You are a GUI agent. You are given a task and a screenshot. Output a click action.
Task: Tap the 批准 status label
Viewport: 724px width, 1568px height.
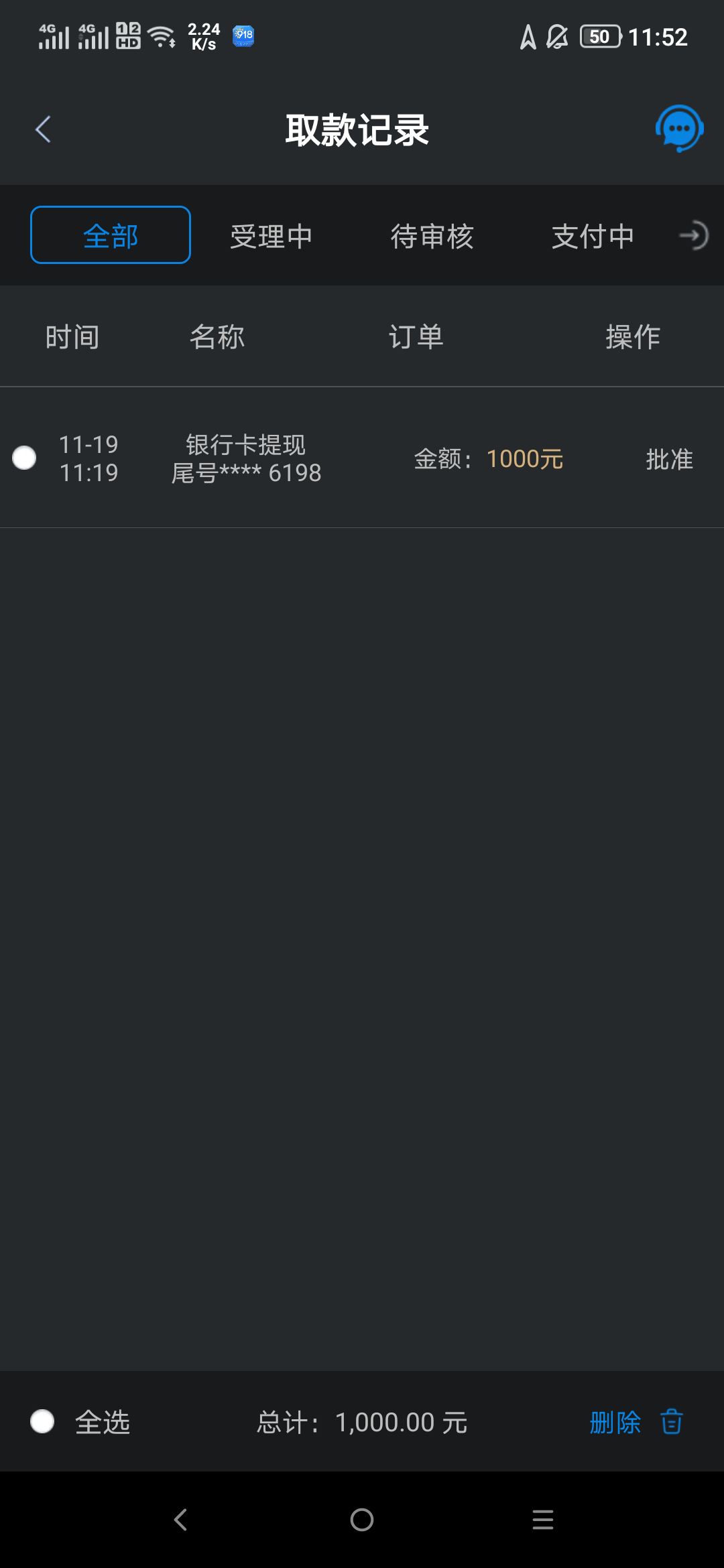pos(668,458)
